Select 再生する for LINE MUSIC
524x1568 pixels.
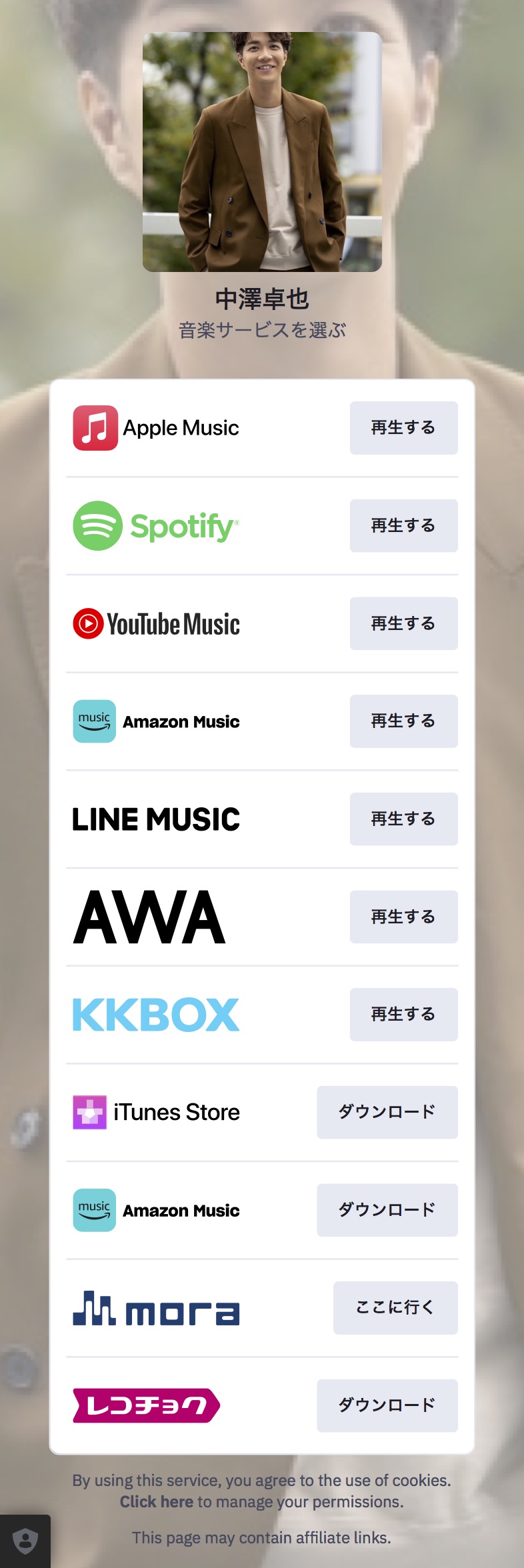pos(403,819)
